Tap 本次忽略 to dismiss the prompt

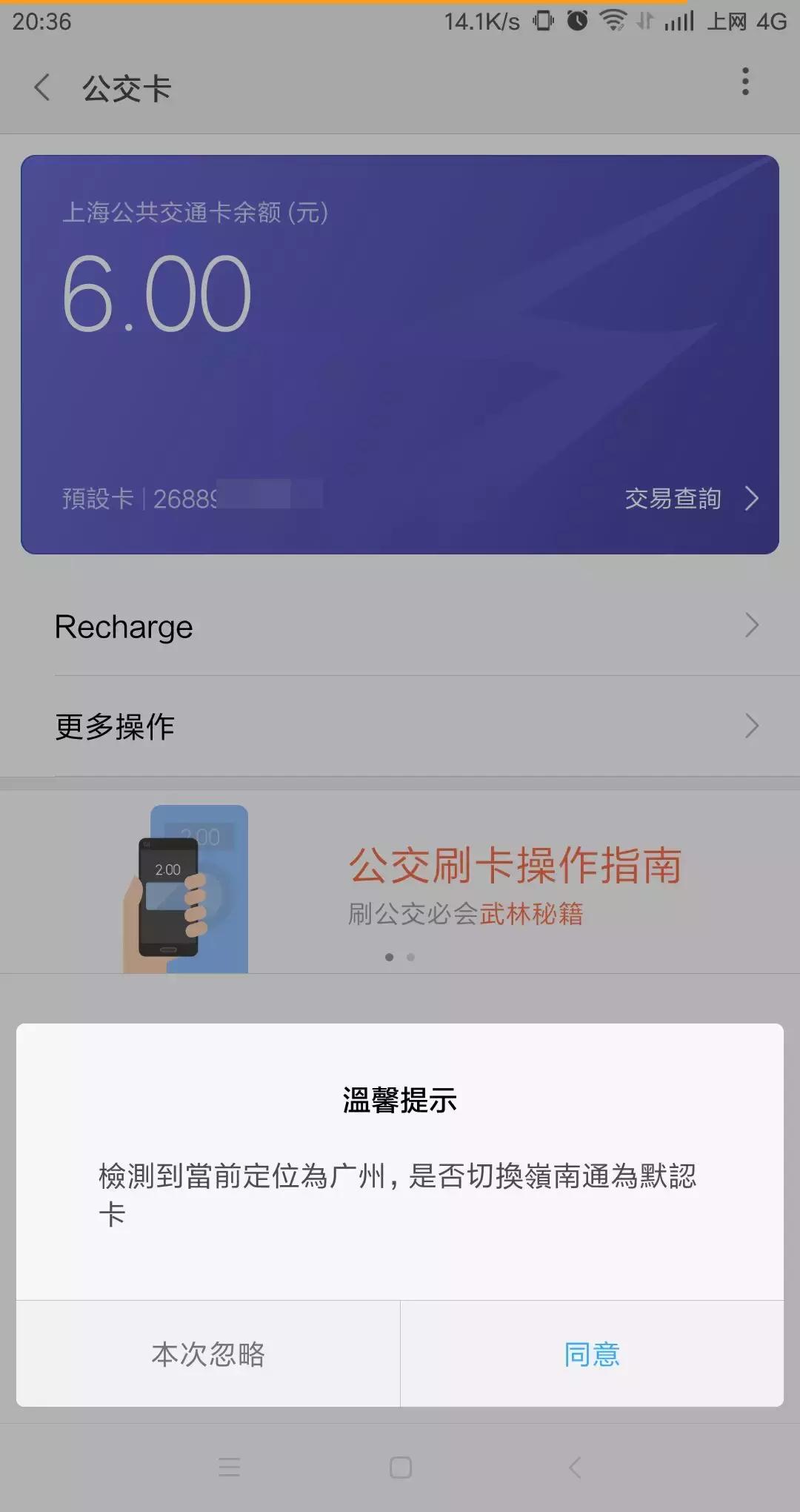208,1356
